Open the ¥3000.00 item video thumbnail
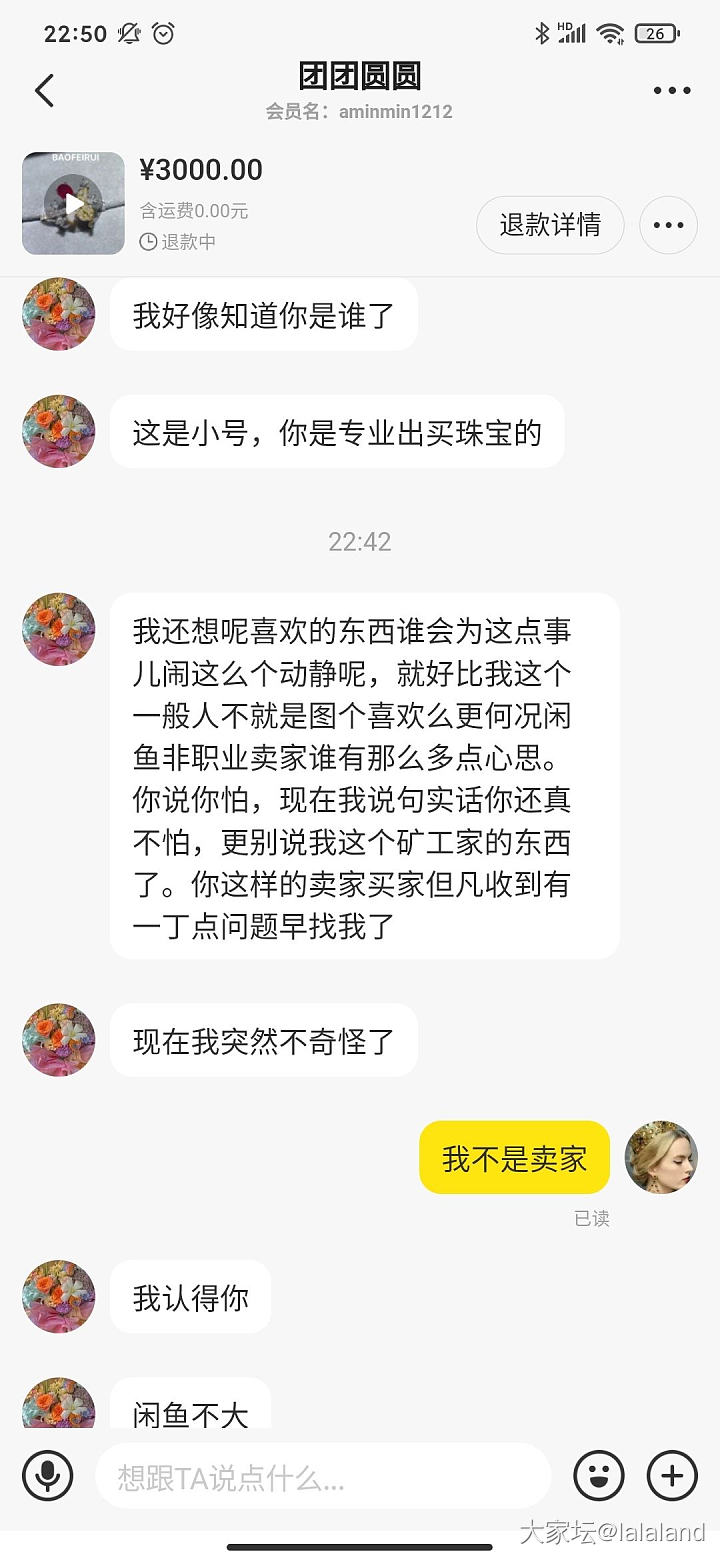Image resolution: width=720 pixels, height=1560 pixels. point(74,203)
